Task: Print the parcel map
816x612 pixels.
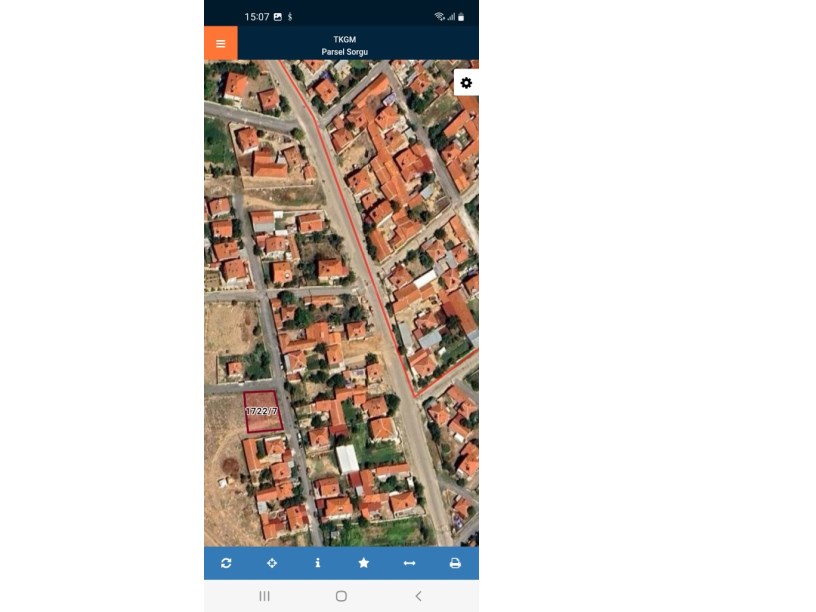Action: [455, 563]
